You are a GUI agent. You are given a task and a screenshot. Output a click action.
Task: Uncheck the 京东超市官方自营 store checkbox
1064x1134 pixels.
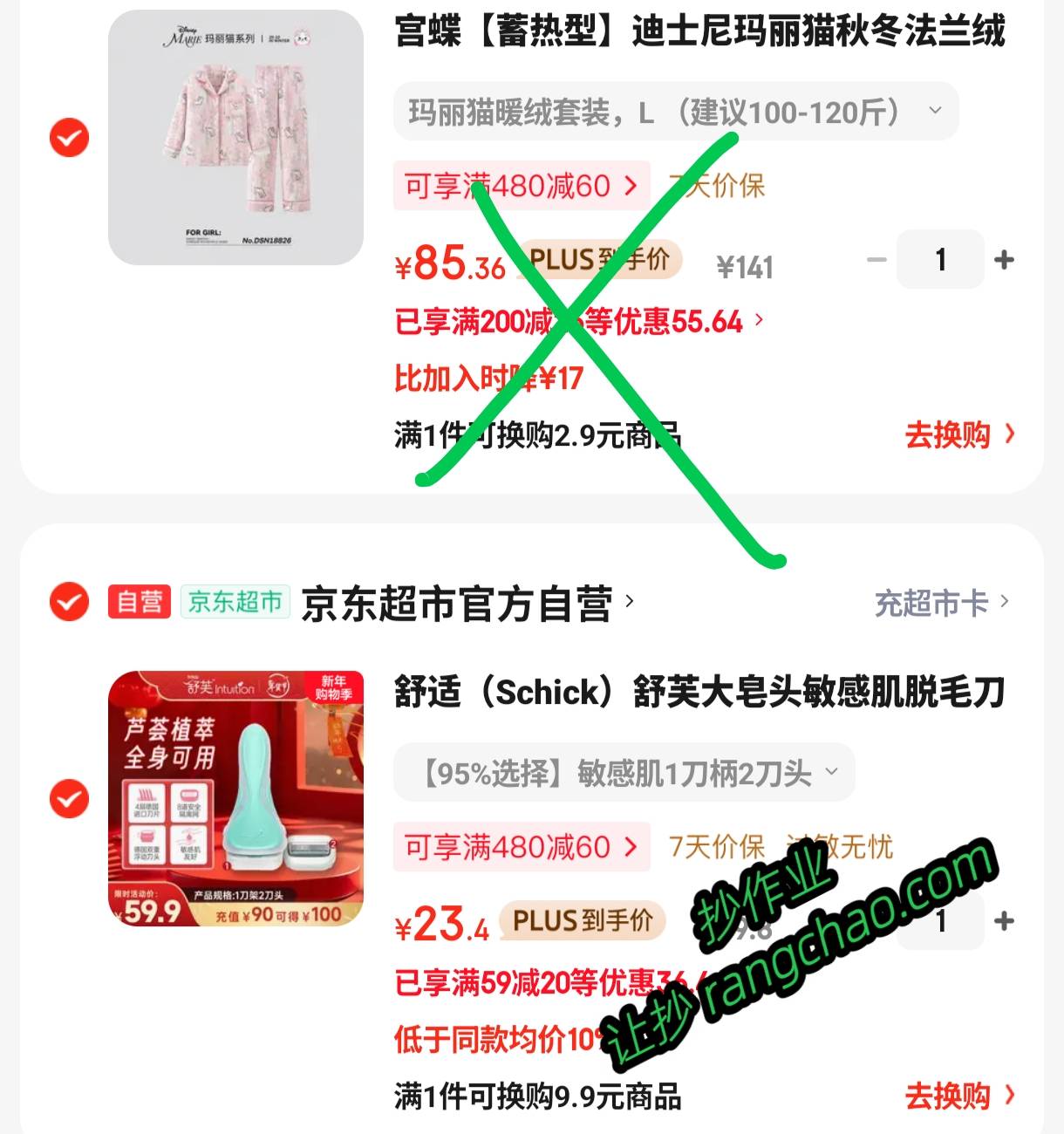click(69, 602)
